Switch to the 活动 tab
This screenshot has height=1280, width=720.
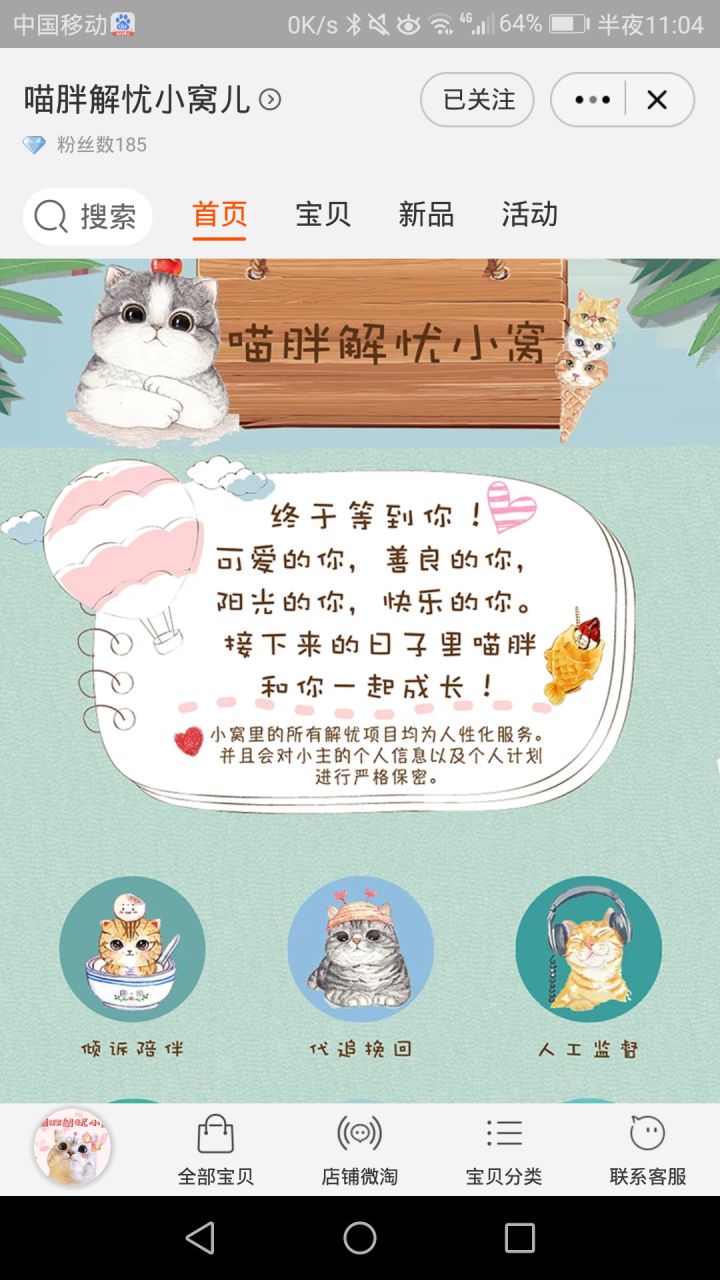[x=530, y=215]
